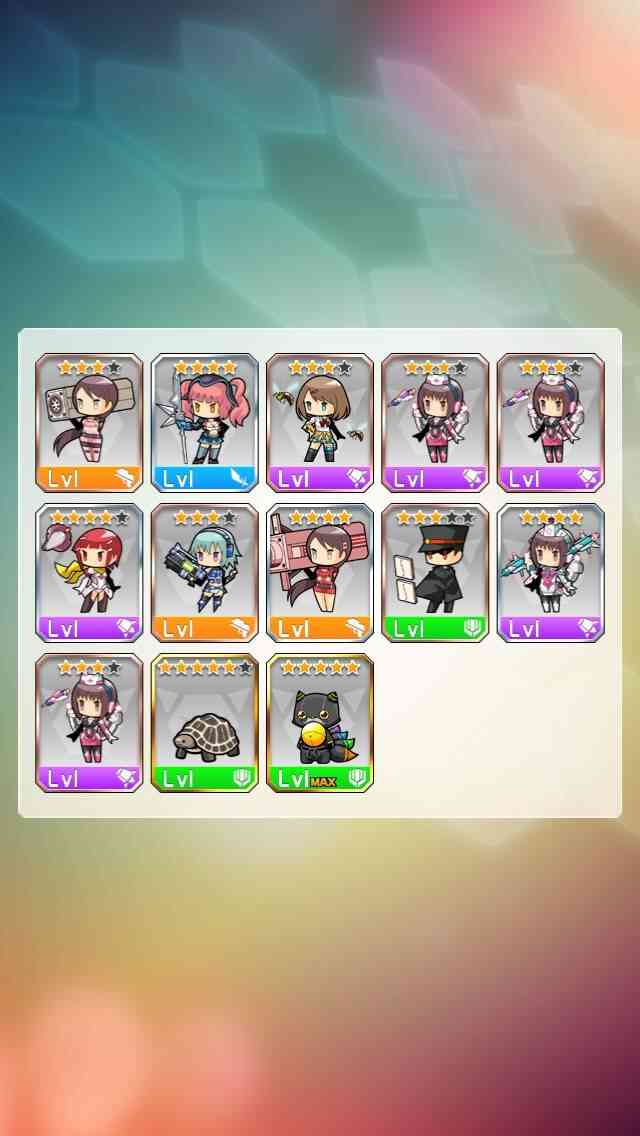
Task: Select the teal-haired girl with gun card
Action: 204,573
